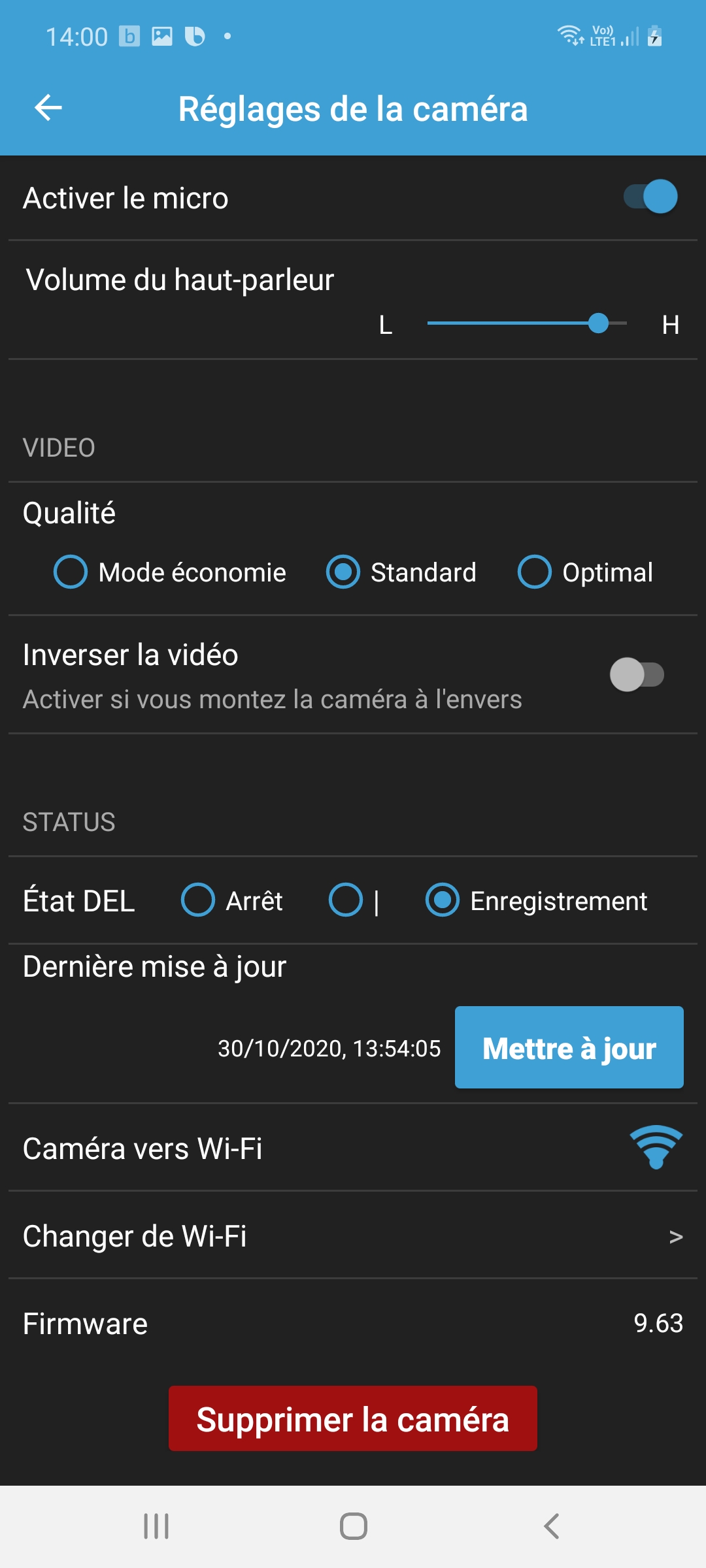This screenshot has width=706, height=1568.
Task: Go back using the header arrow
Action: coord(48,108)
